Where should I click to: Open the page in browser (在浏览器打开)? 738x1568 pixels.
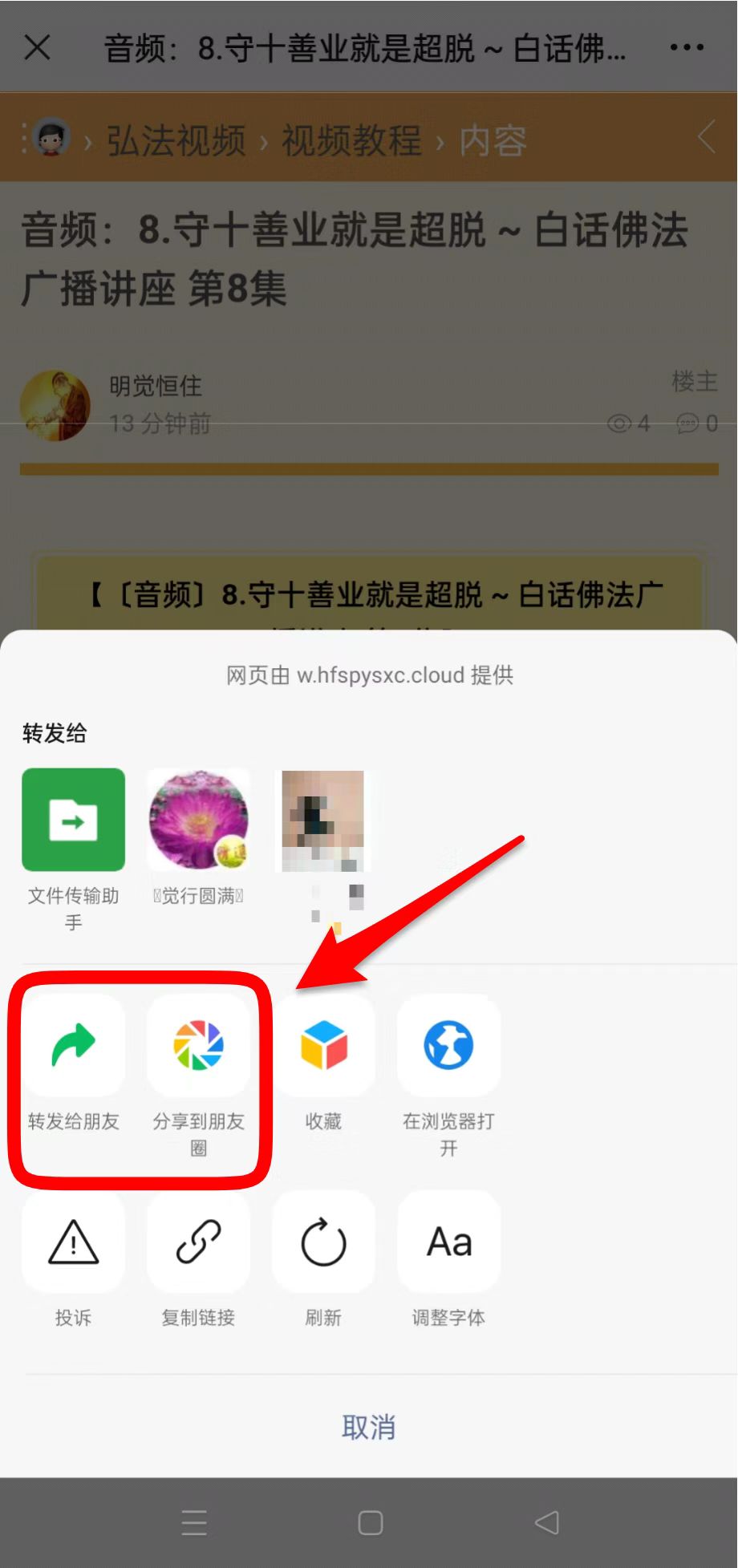pos(448,1046)
